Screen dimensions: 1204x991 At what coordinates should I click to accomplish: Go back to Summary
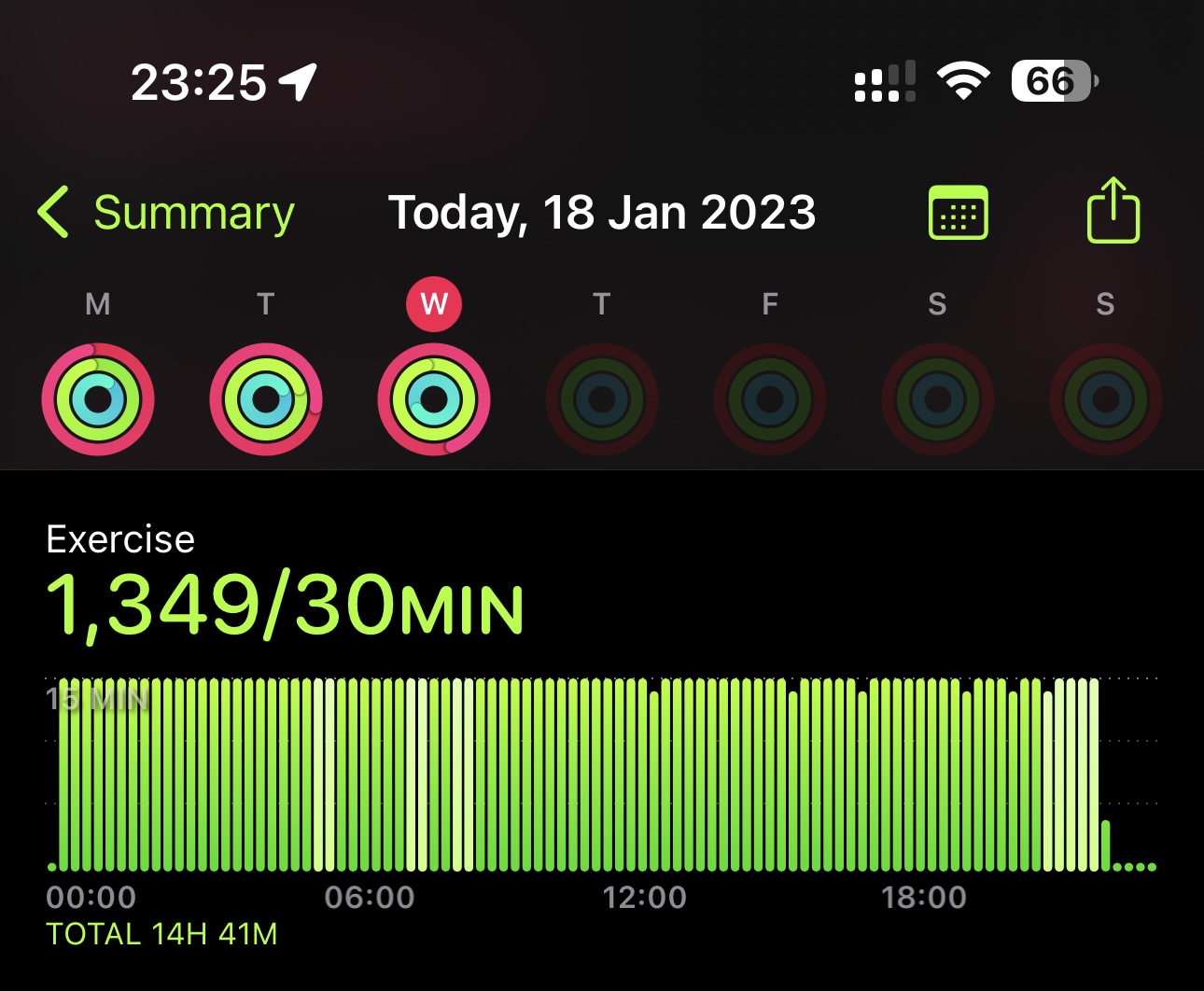(x=166, y=213)
